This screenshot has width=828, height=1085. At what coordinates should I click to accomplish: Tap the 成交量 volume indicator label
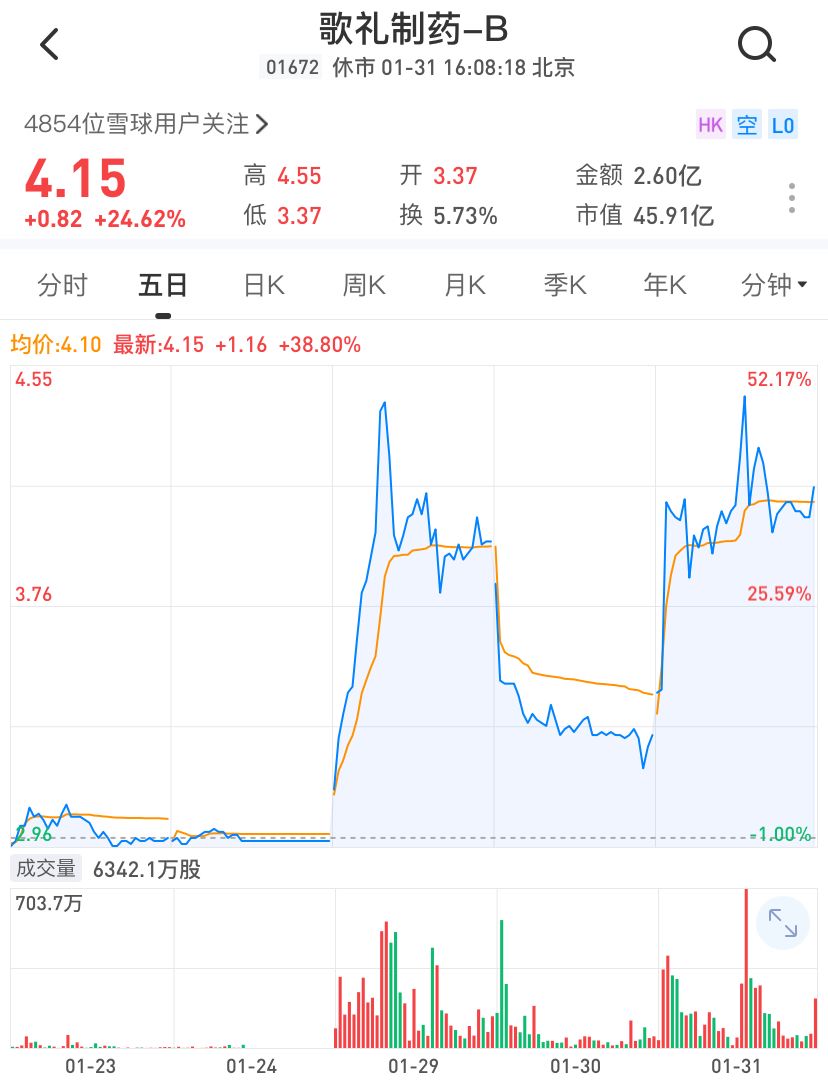click(46, 869)
